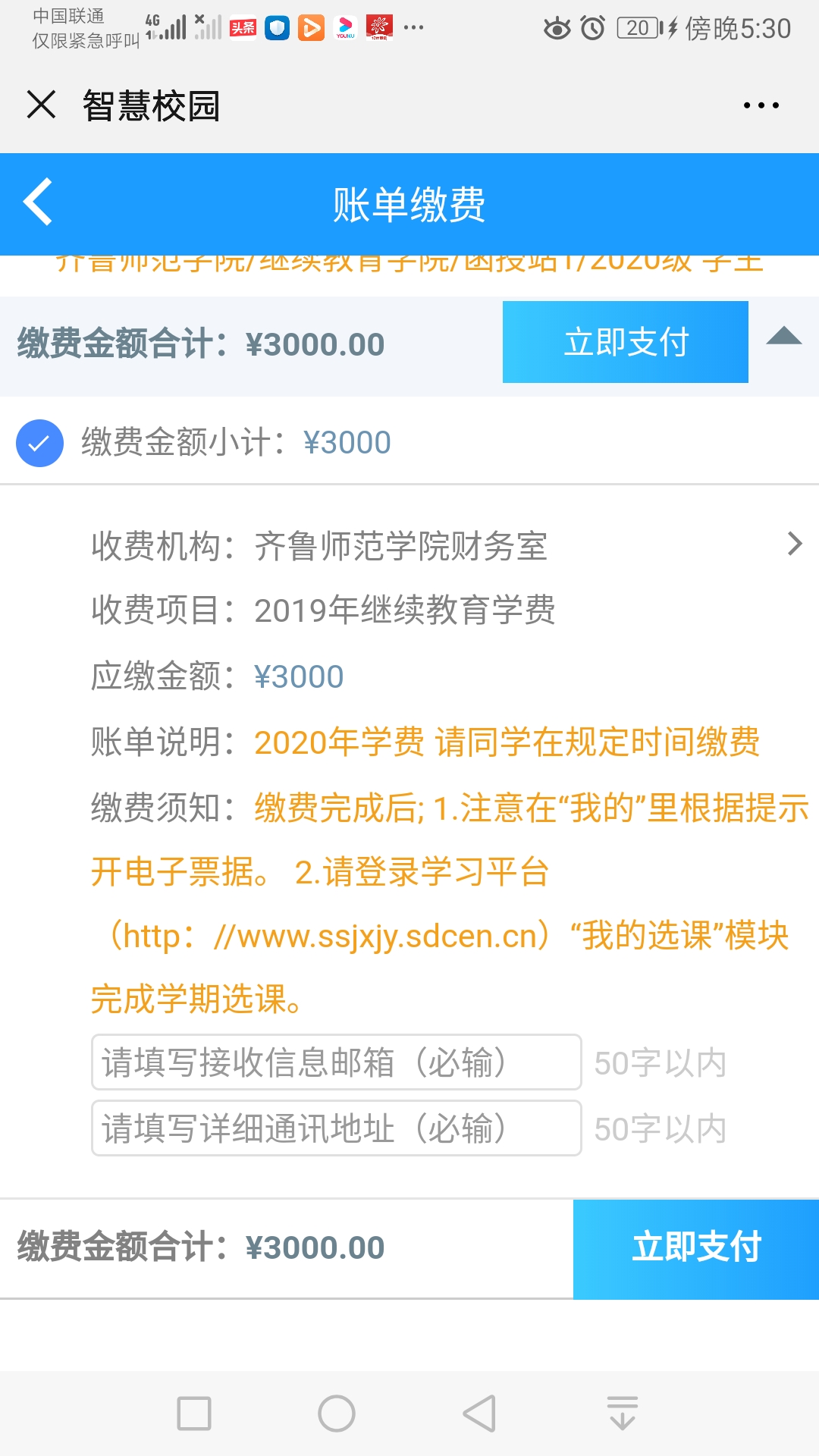The height and width of the screenshot is (1456, 819).
Task: Tap the bottom 立即支付 button
Action: tap(695, 1249)
